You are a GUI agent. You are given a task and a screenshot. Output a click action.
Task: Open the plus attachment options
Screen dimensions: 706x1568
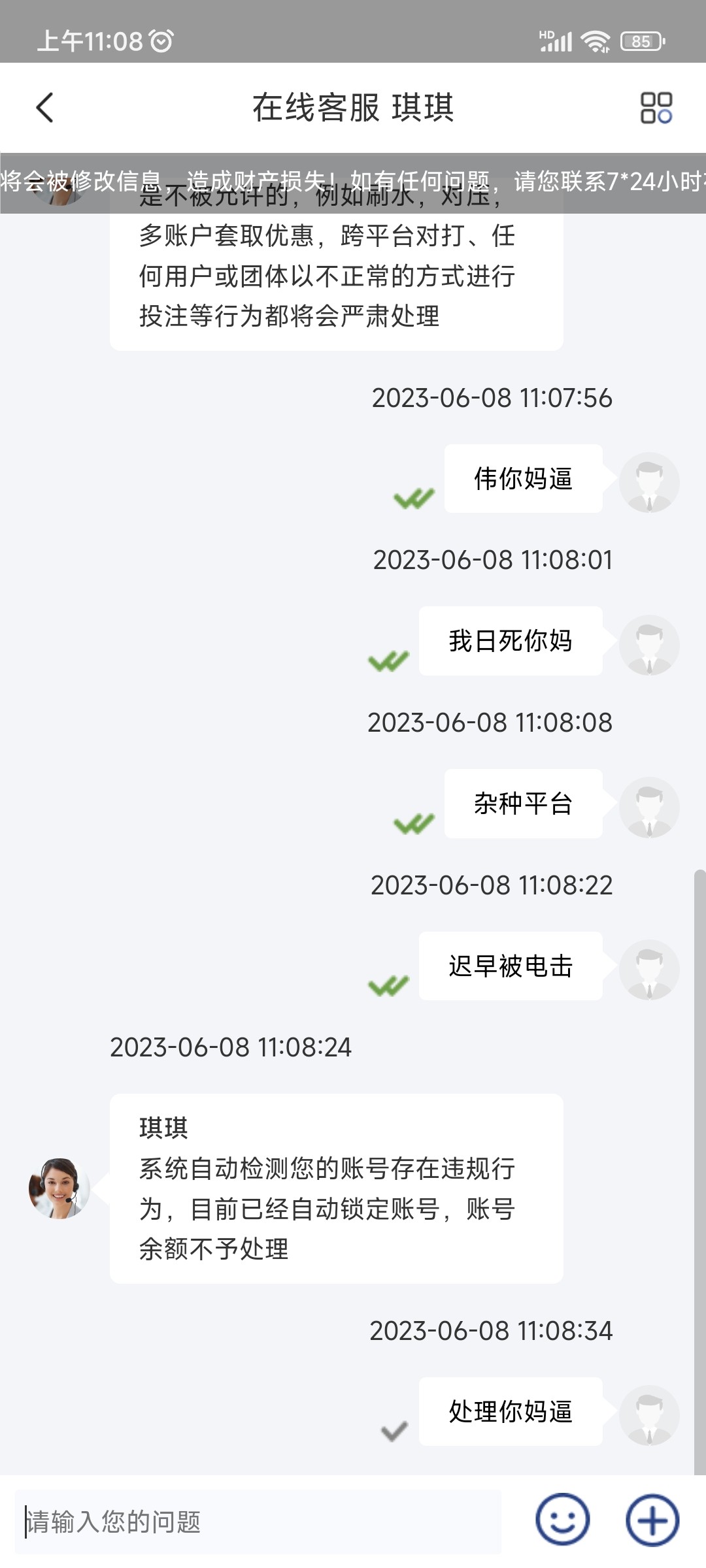[652, 1520]
